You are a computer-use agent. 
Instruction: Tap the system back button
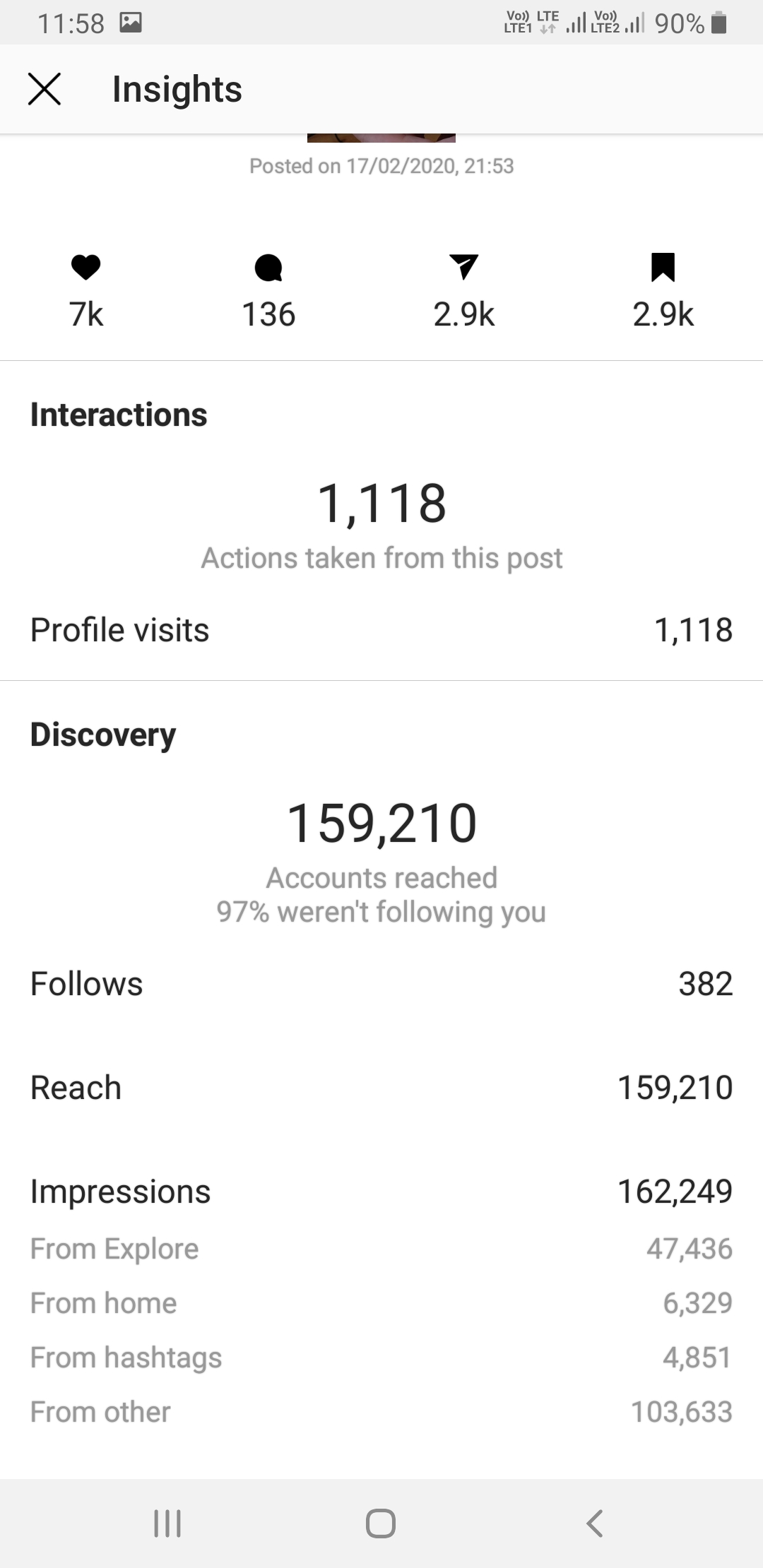(x=595, y=1524)
